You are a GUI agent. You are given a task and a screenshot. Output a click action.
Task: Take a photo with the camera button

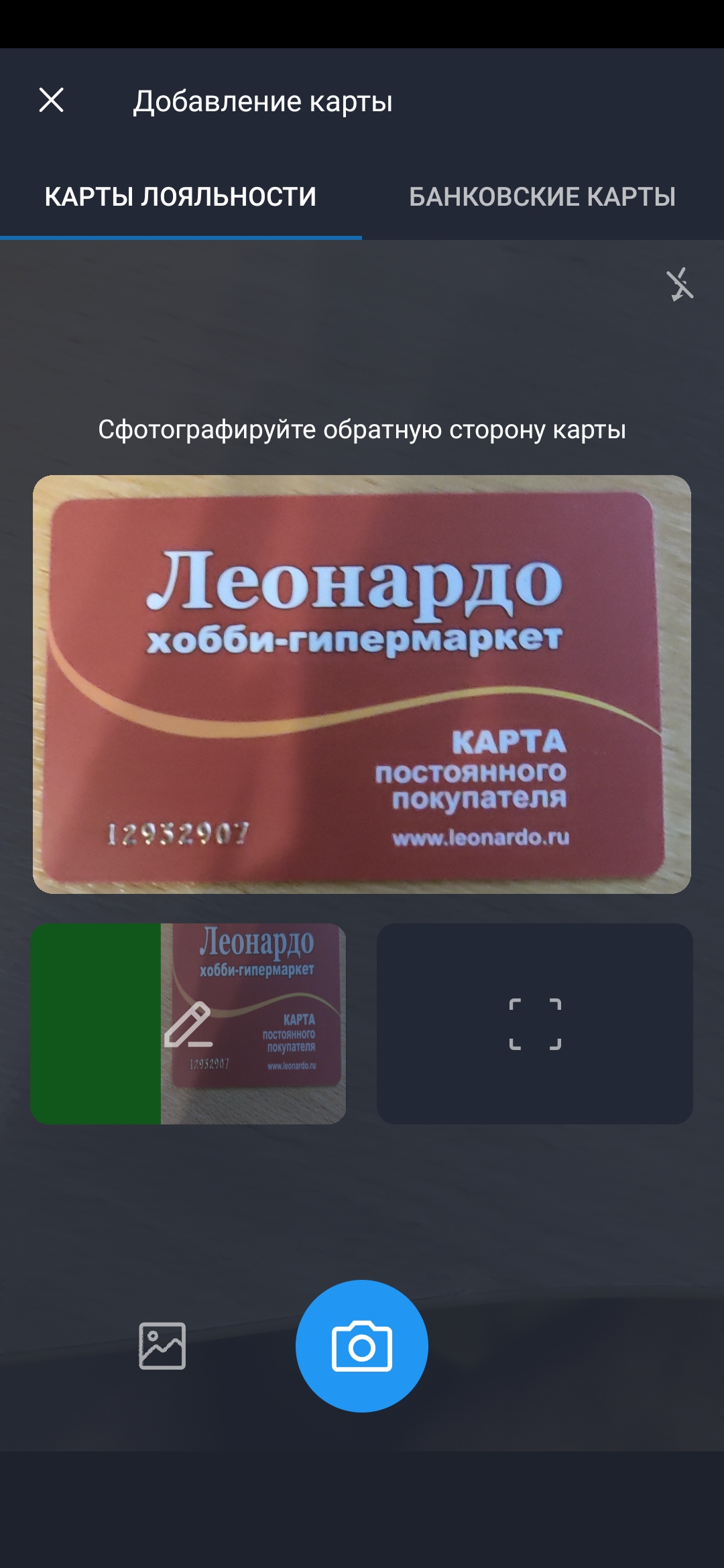coord(362,1346)
